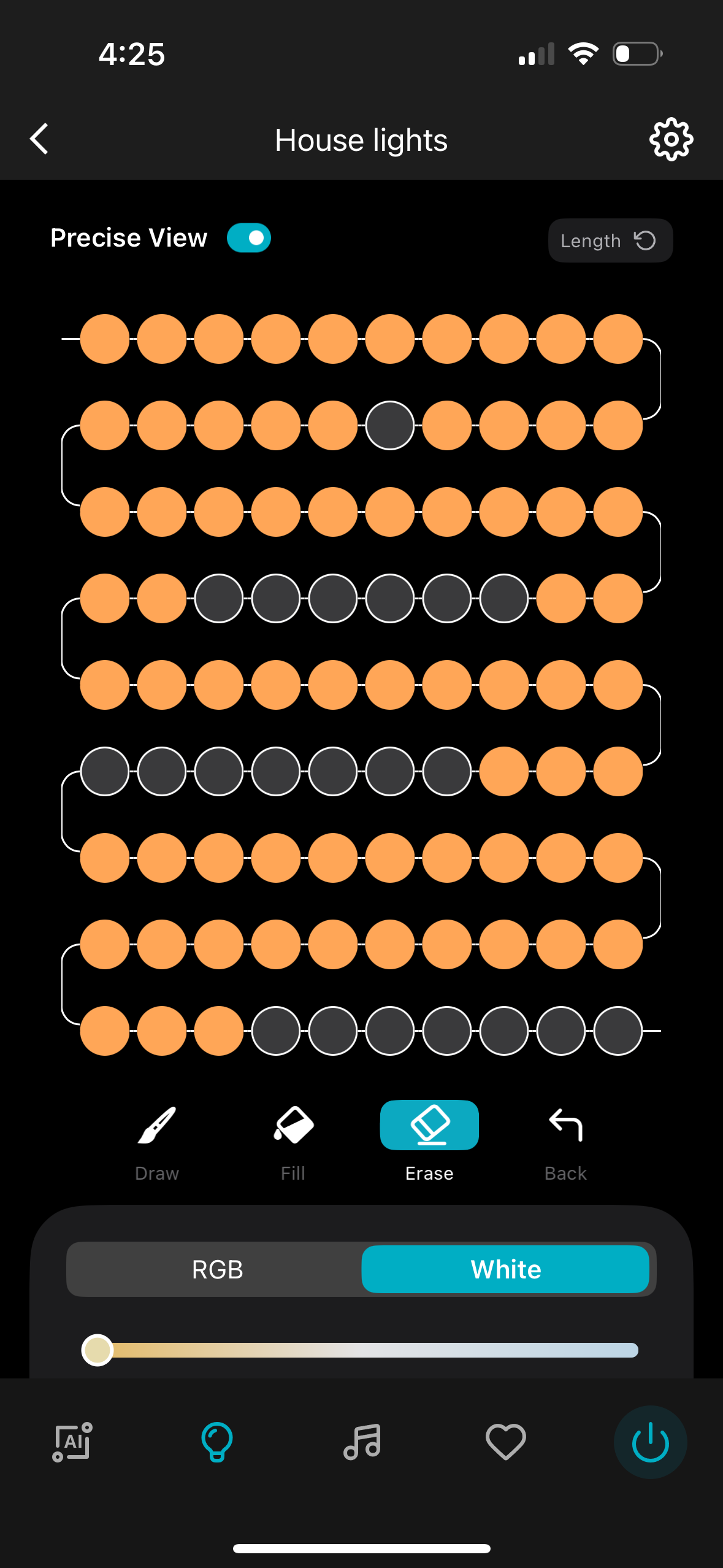The width and height of the screenshot is (723, 1568).
Task: Switch to RGB color mode
Action: coord(217,1269)
